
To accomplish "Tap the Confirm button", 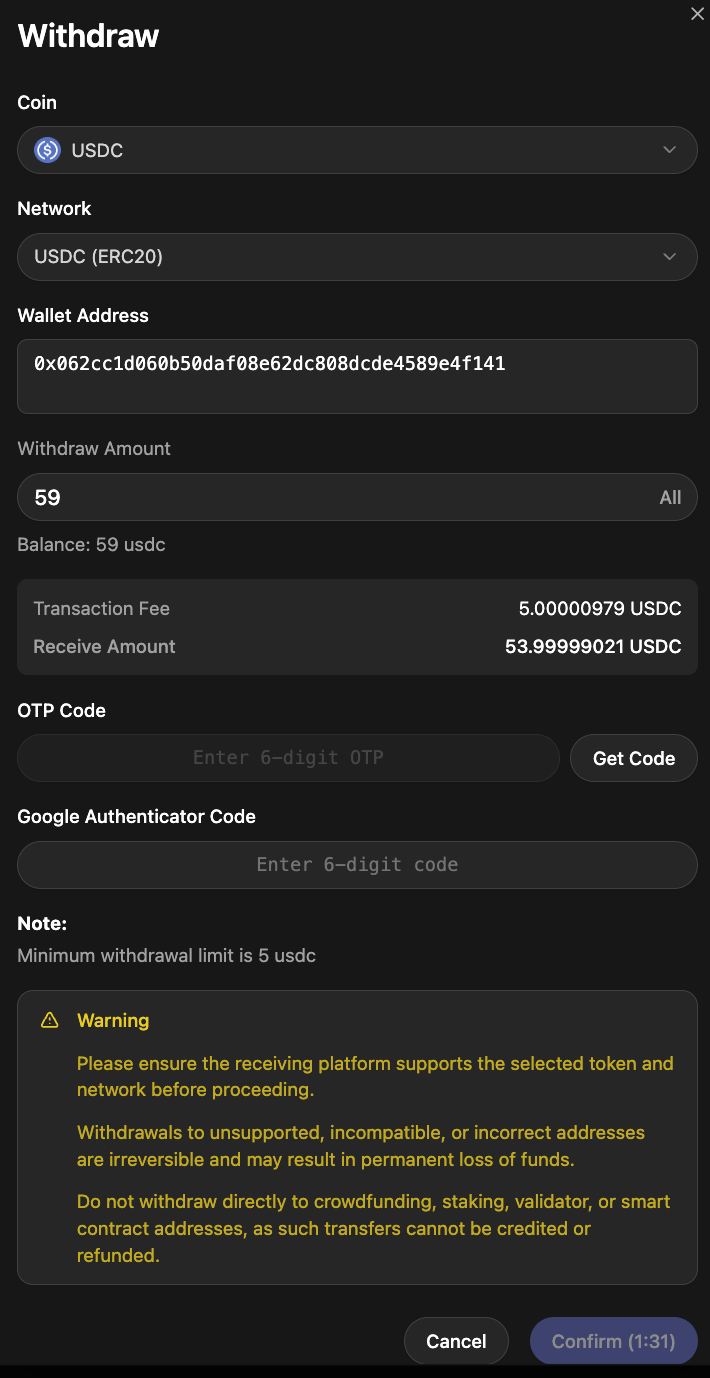I will [613, 1341].
